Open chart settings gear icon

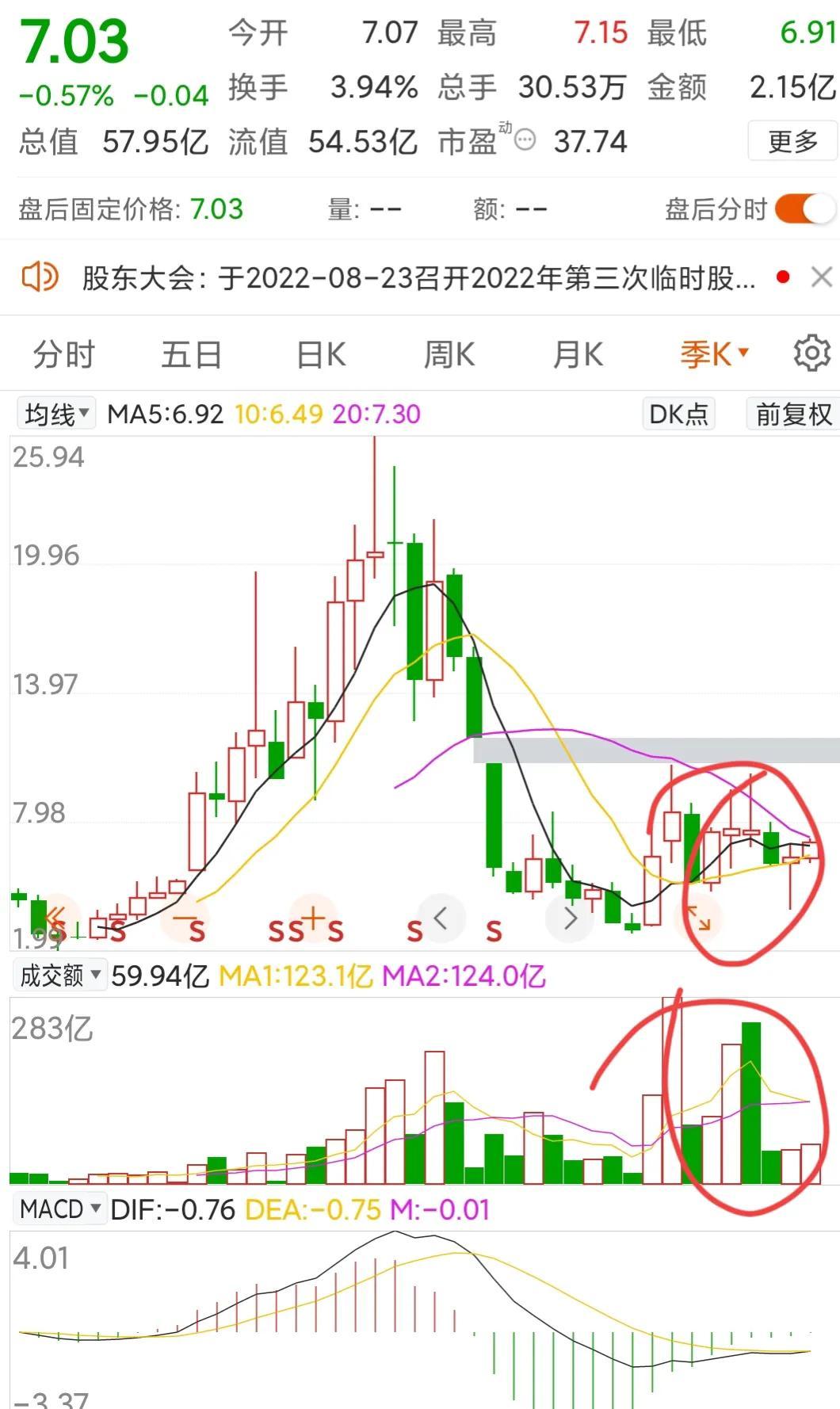click(x=811, y=353)
